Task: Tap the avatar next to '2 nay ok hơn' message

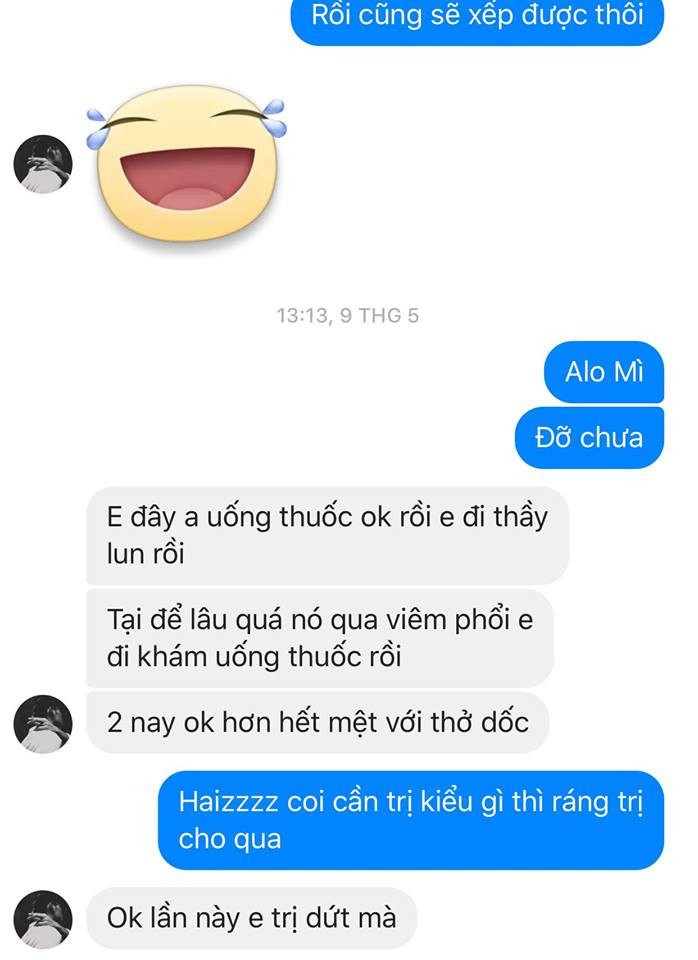Action: (x=44, y=724)
